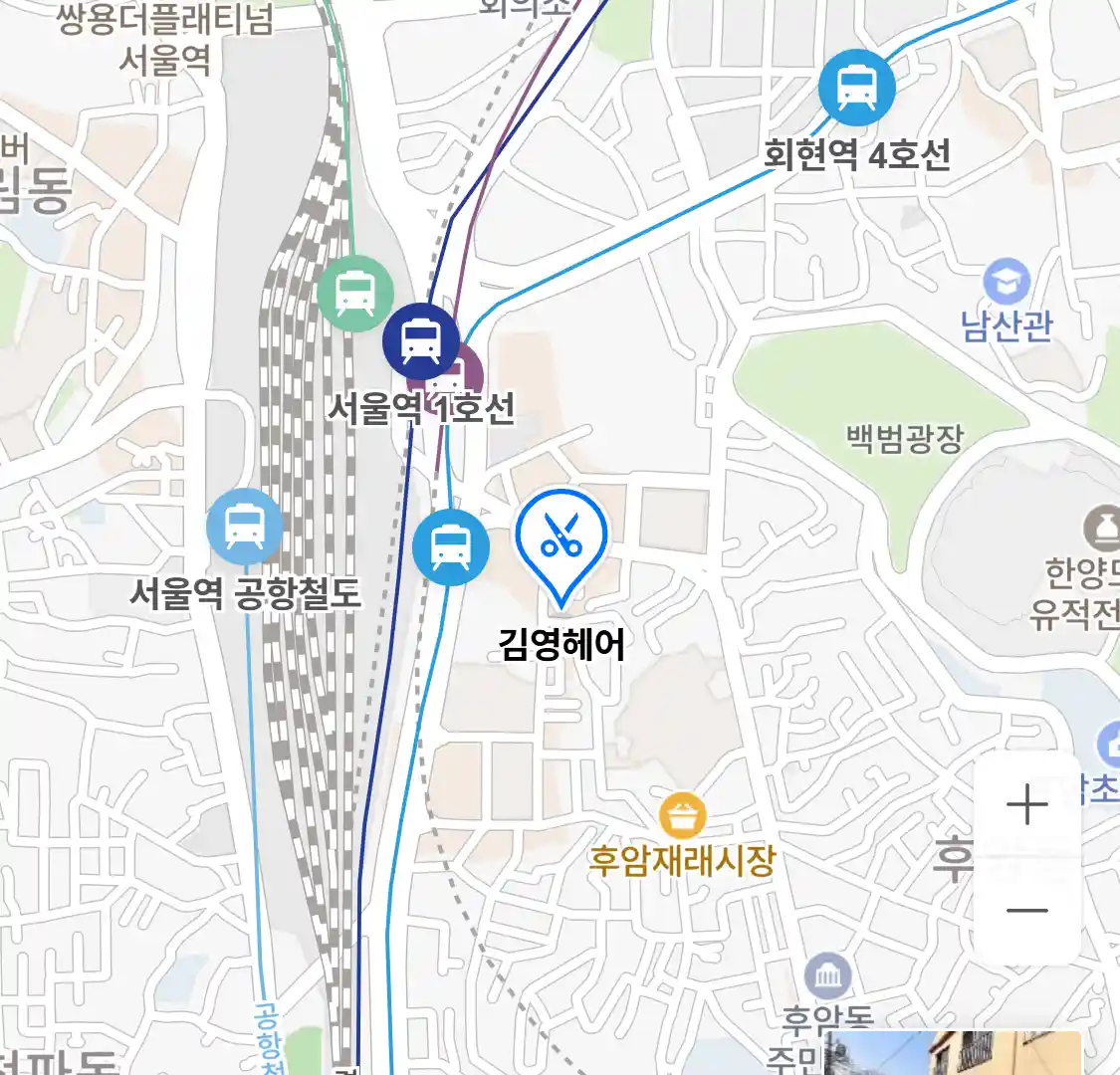The width and height of the screenshot is (1120, 1075).
Task: Zoom in on the map
Action: point(1026,805)
